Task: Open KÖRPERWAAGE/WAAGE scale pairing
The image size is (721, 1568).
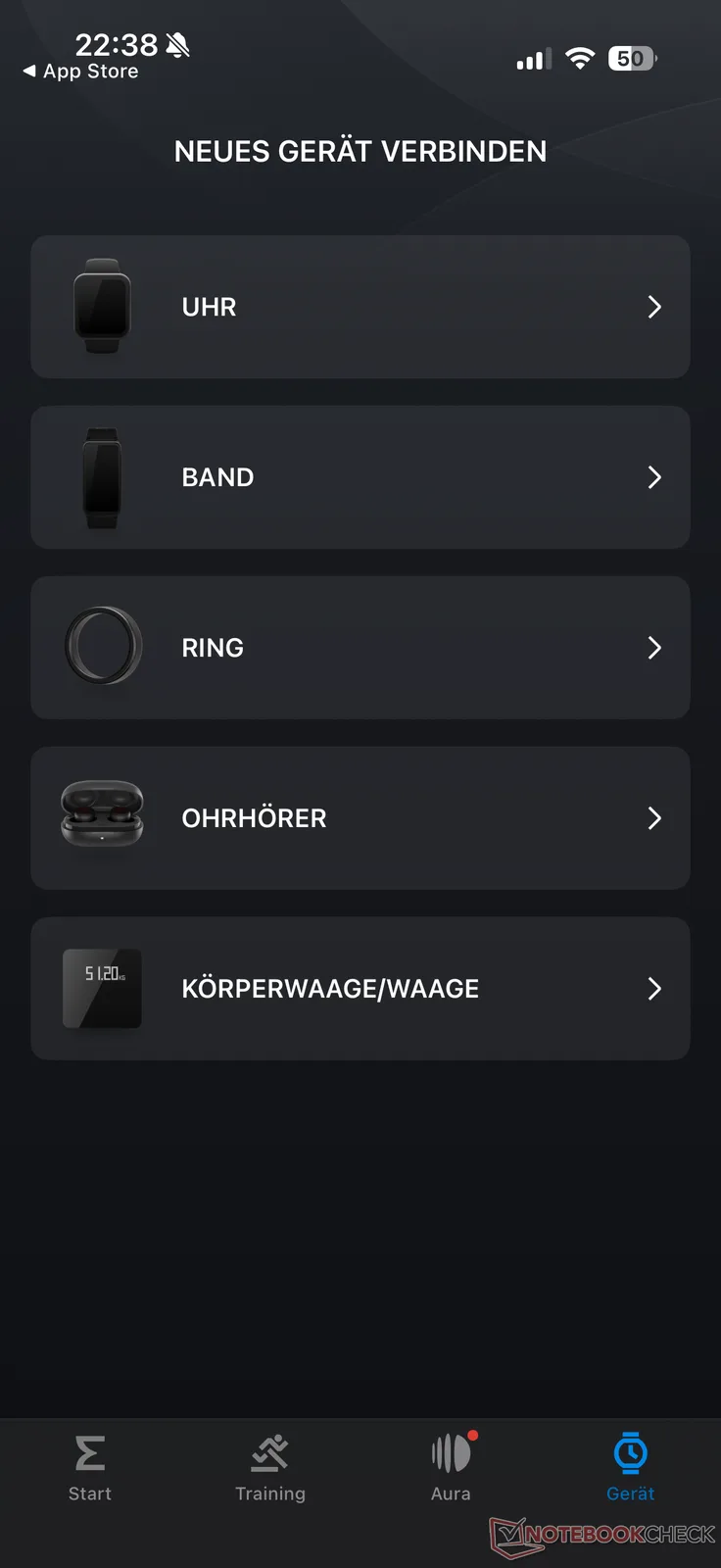Action: [360, 989]
